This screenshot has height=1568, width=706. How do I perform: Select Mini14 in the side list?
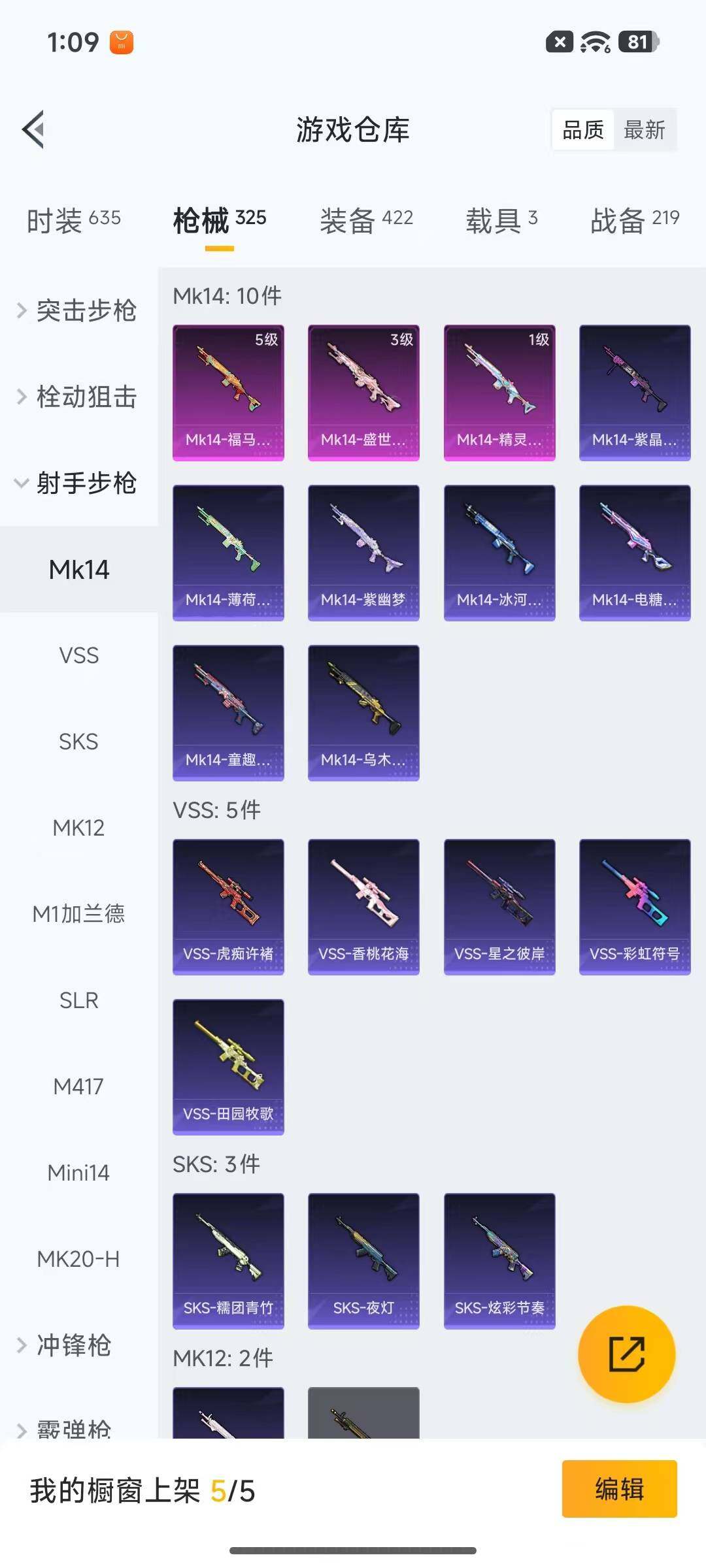[x=78, y=1173]
